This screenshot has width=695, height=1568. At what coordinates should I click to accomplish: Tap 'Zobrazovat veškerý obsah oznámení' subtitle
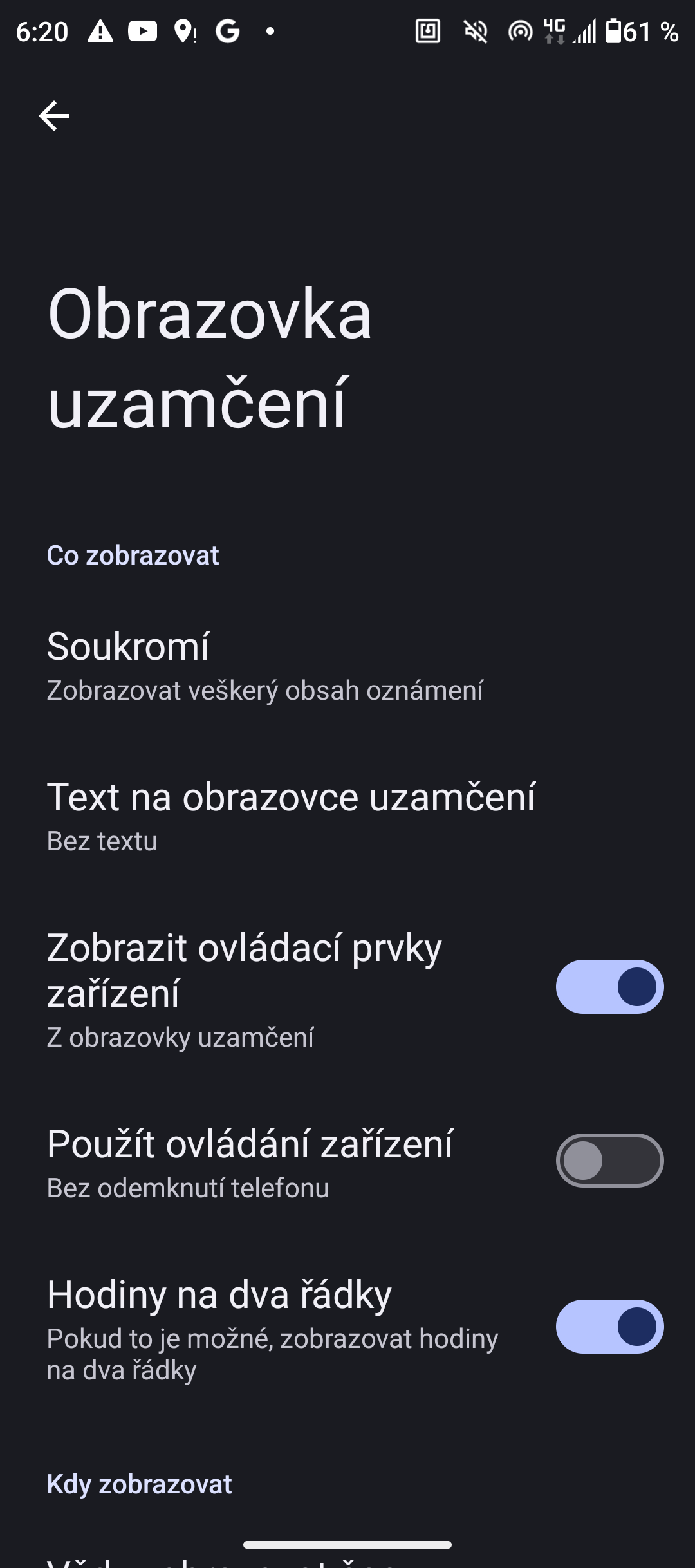click(x=264, y=691)
